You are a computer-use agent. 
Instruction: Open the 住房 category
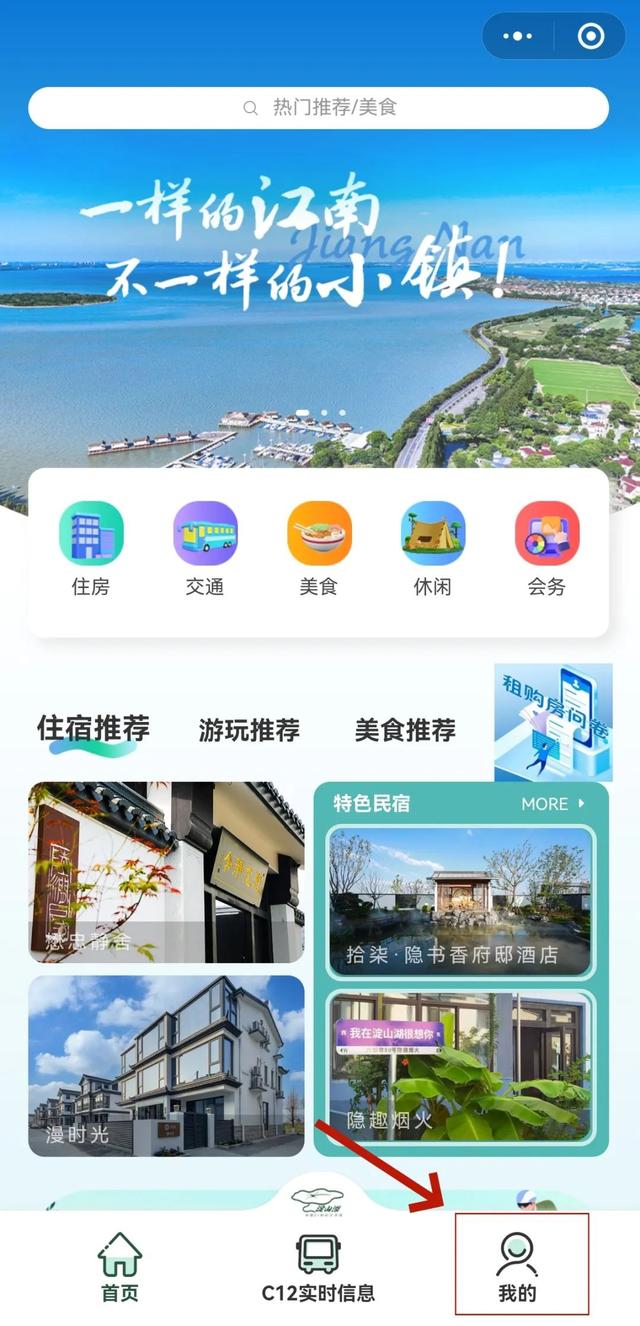[91, 549]
